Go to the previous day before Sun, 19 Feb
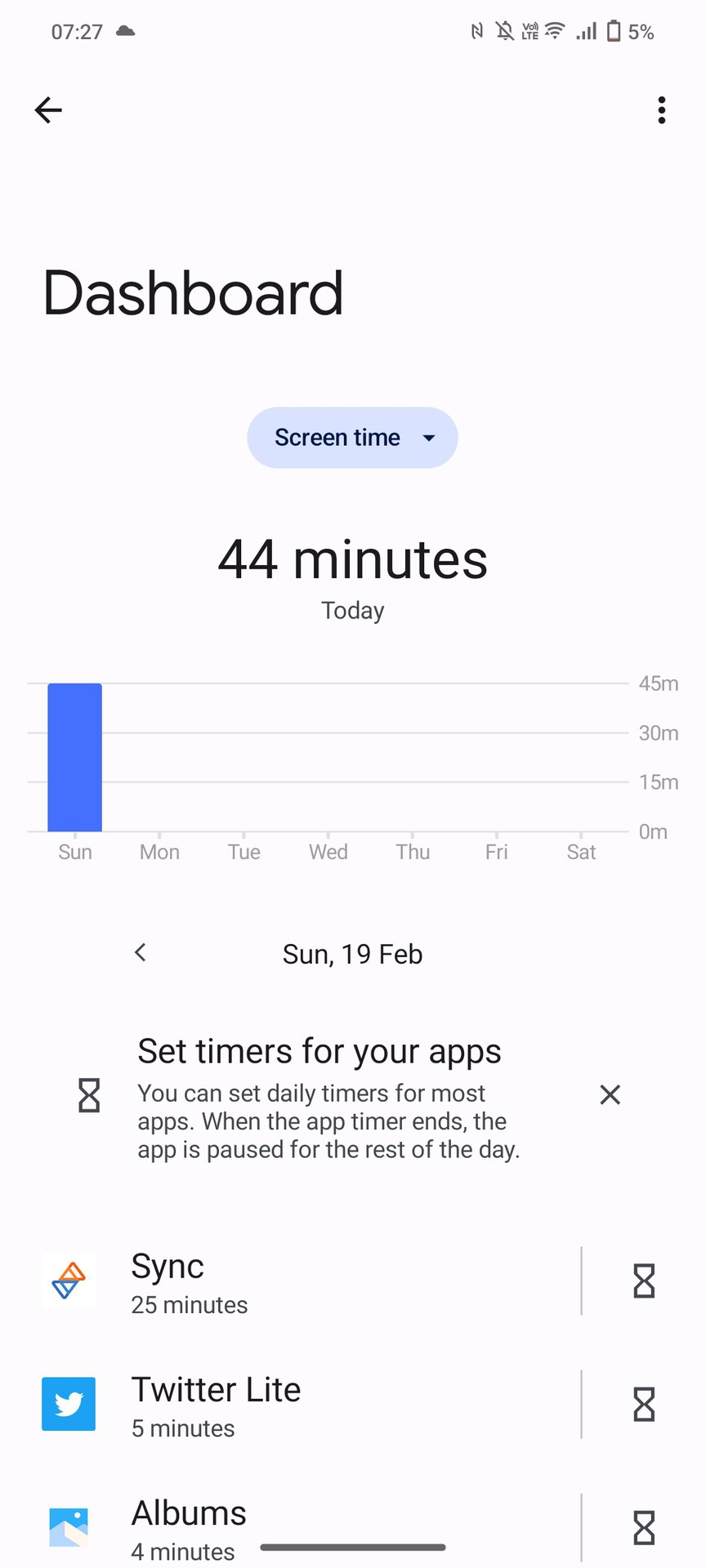The width and height of the screenshot is (706, 1568). coord(141,953)
